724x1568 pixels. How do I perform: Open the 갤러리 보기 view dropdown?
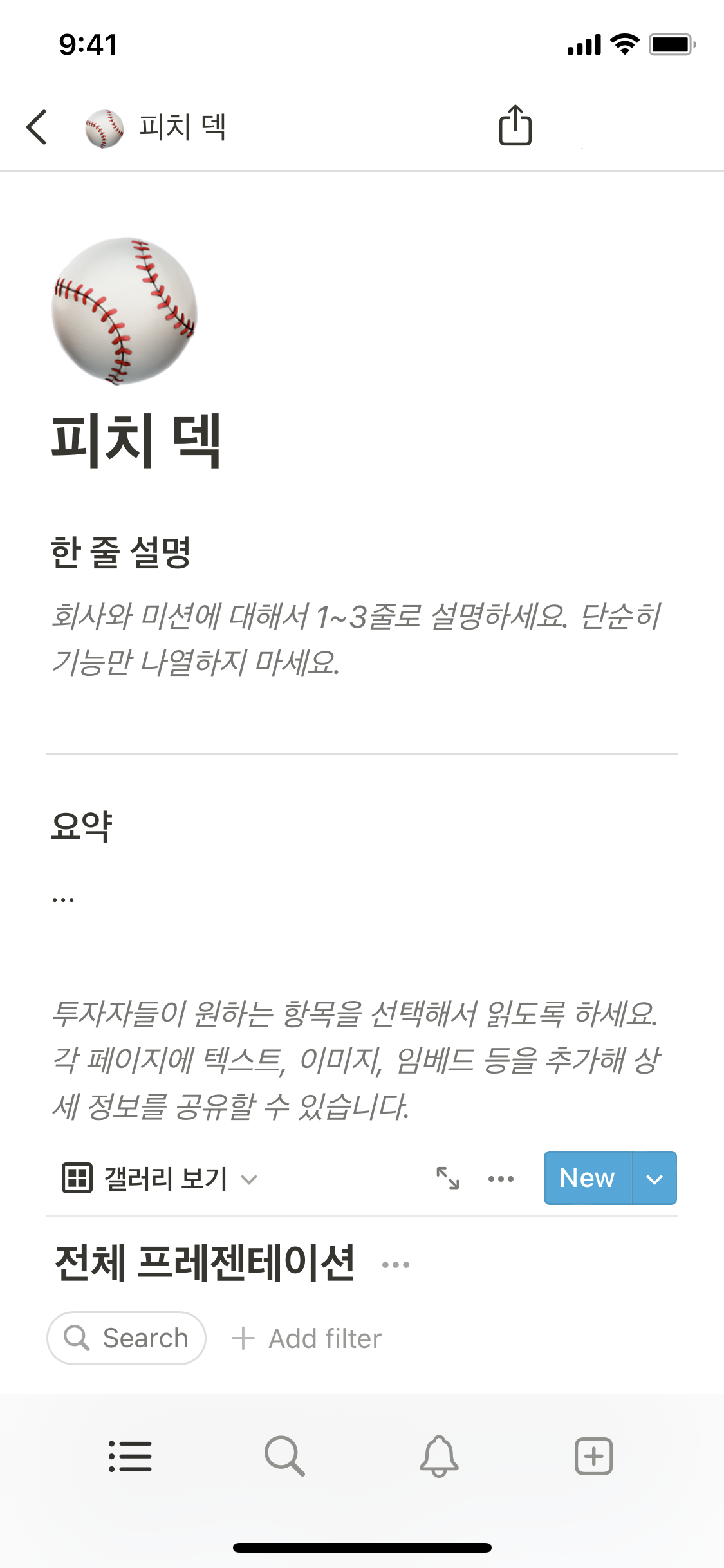160,1179
